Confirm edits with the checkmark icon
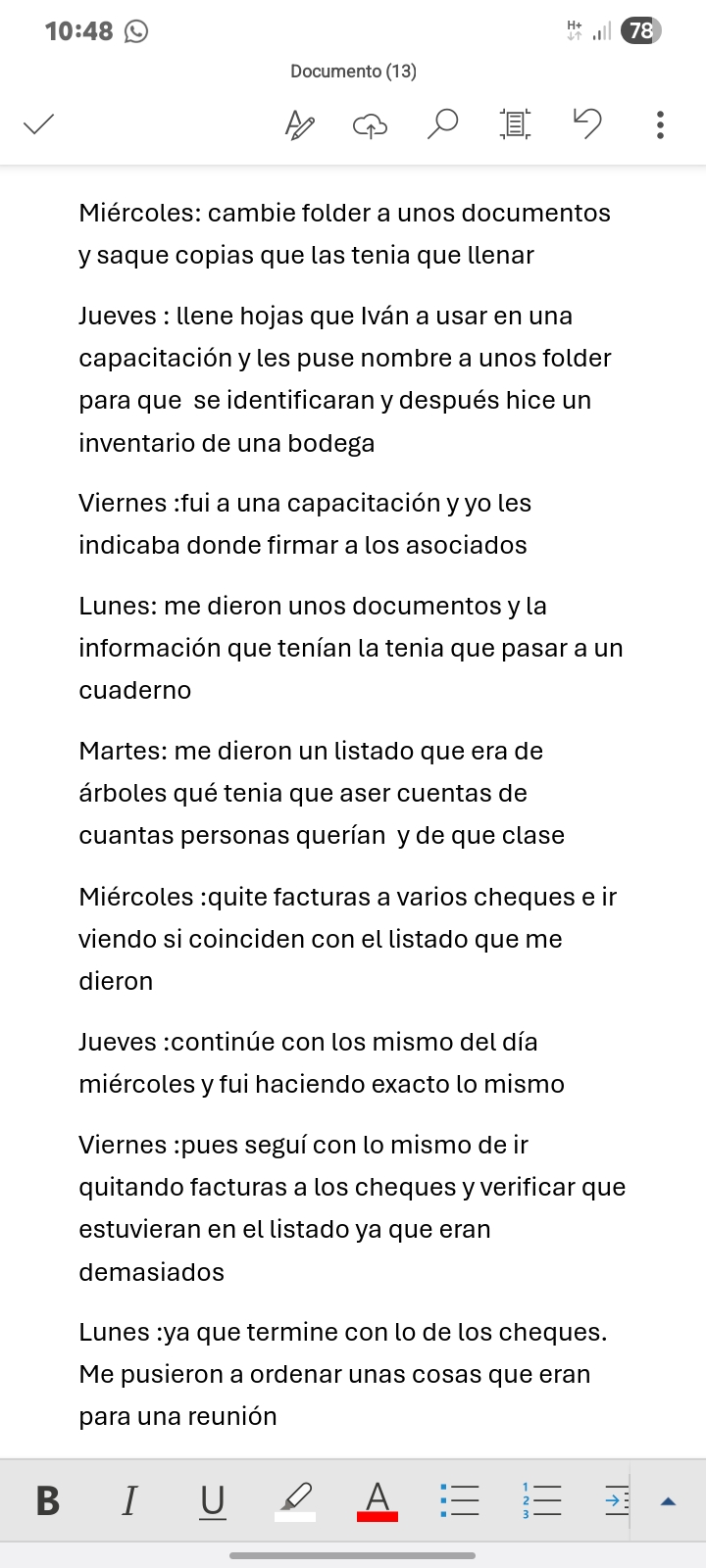This screenshot has width=706, height=1568. (38, 124)
